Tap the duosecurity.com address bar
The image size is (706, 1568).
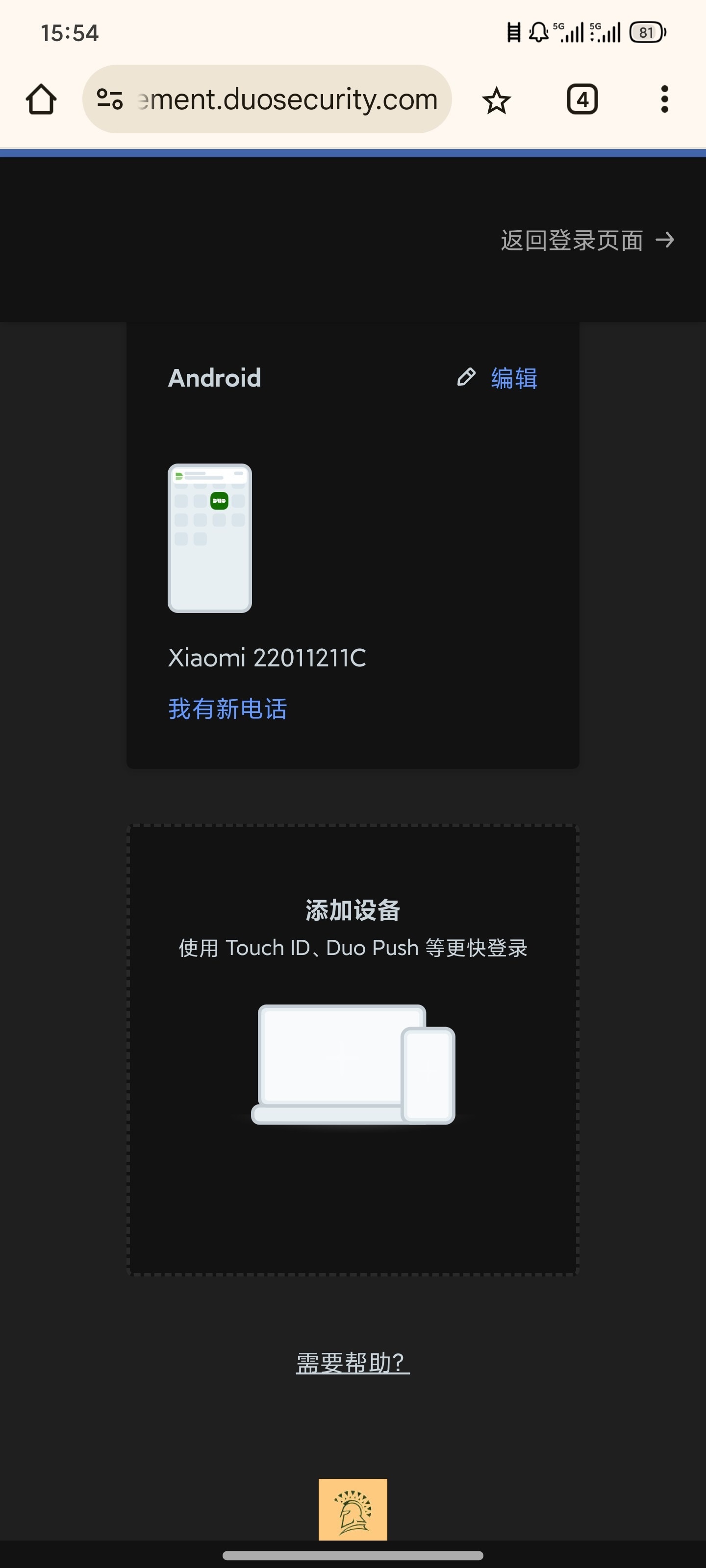286,99
